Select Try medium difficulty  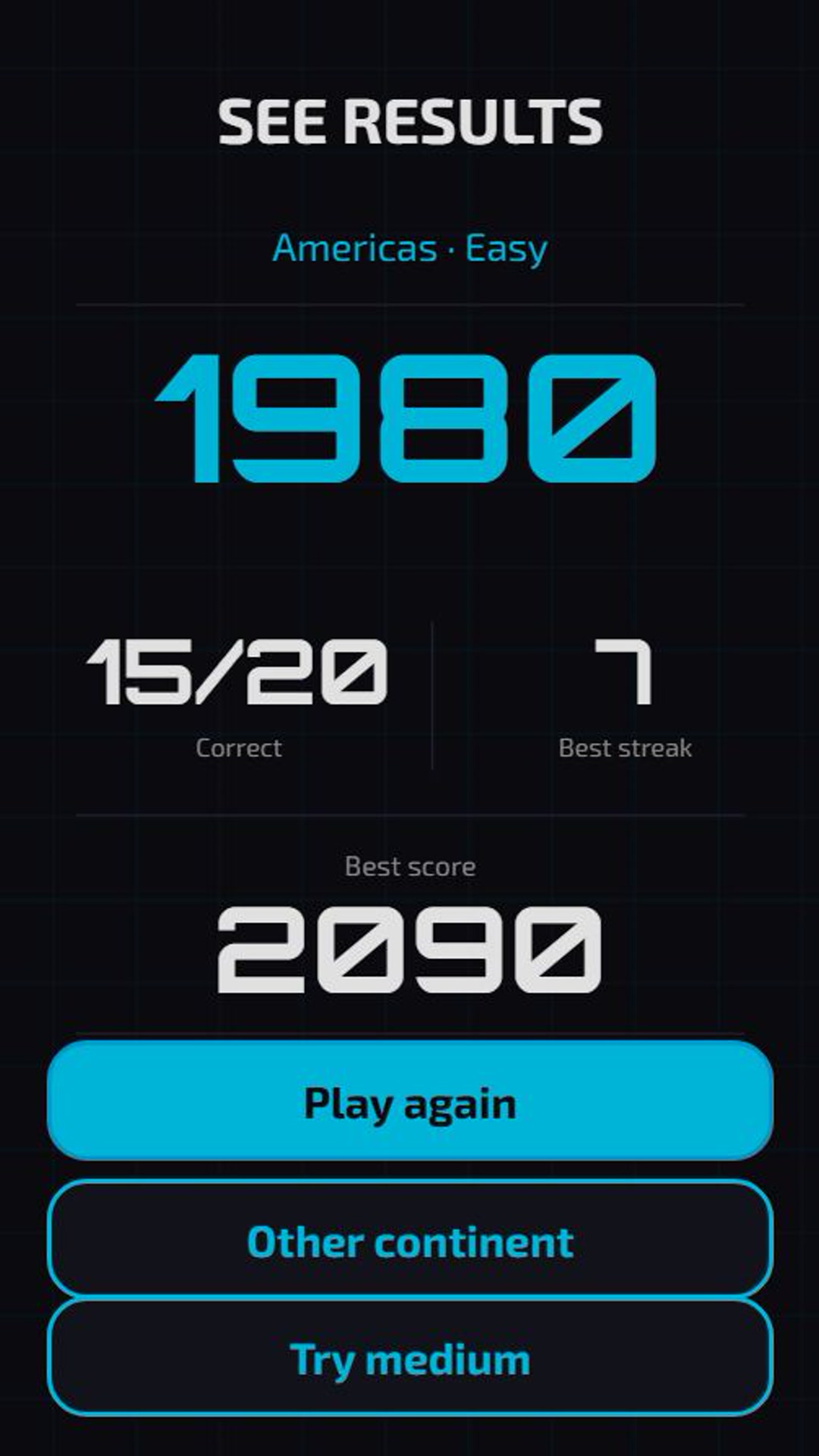[409, 1357]
